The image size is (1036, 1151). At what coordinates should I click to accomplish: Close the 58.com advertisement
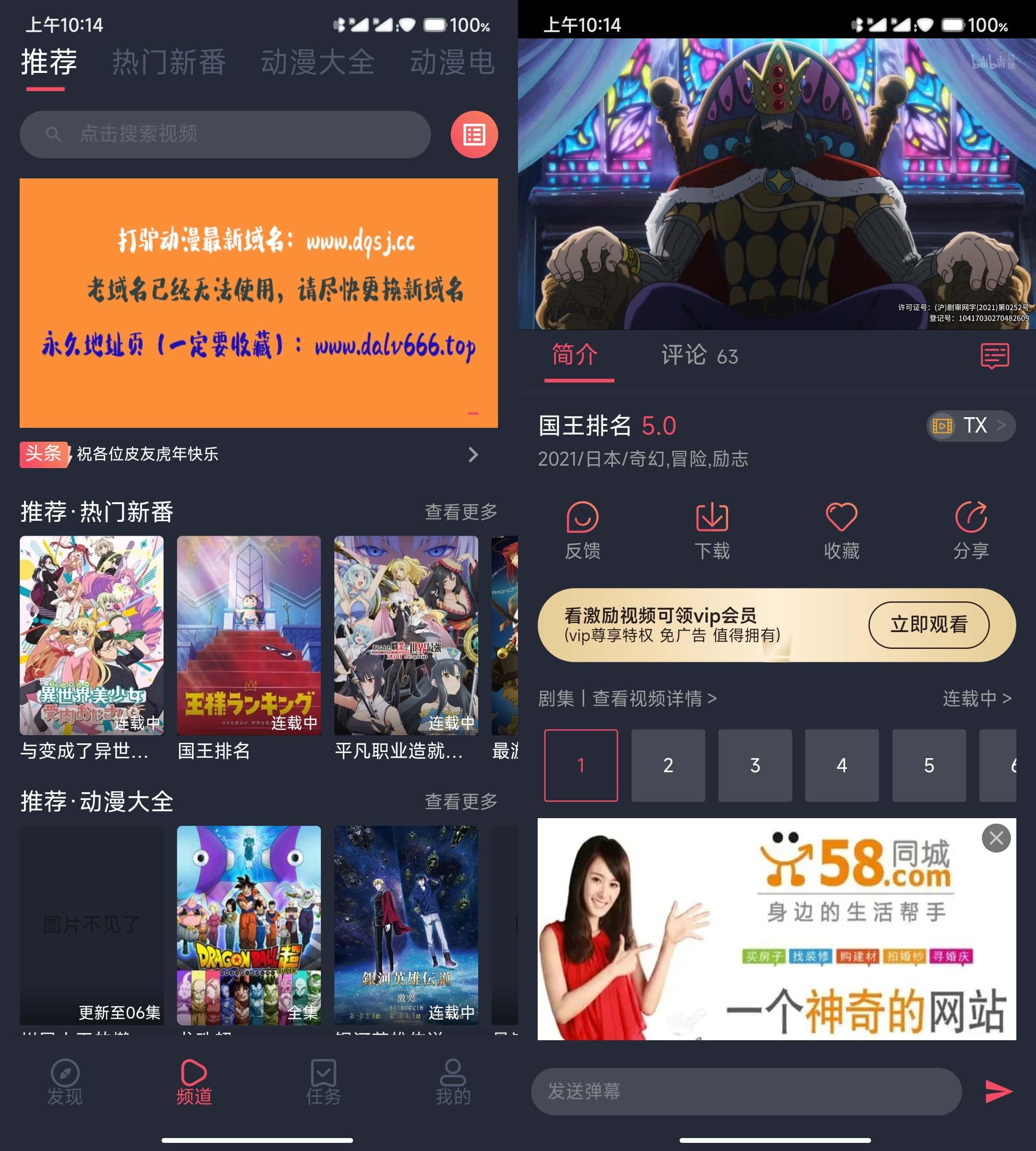point(996,838)
